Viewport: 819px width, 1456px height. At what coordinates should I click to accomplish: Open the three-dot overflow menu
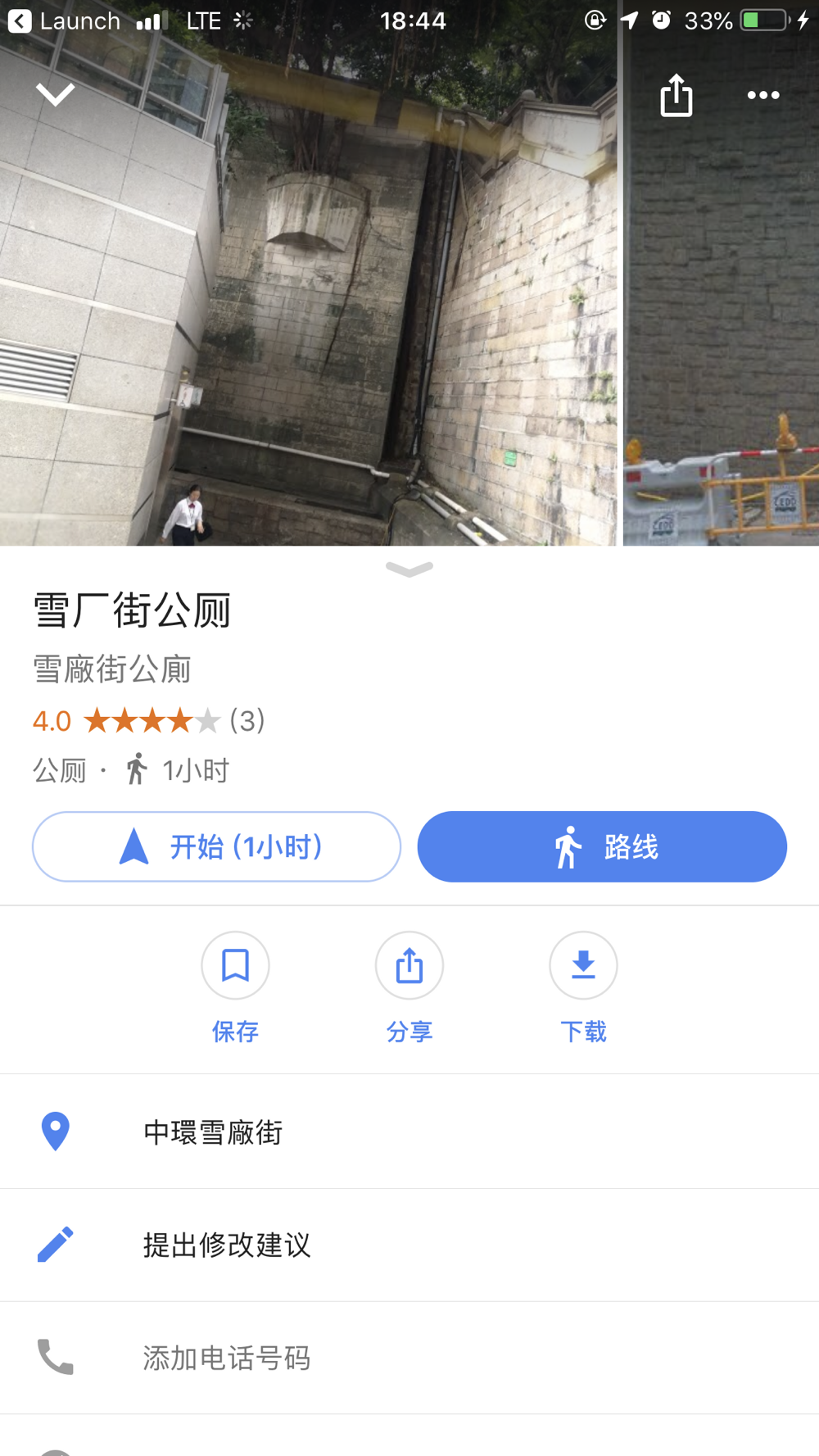click(x=762, y=96)
